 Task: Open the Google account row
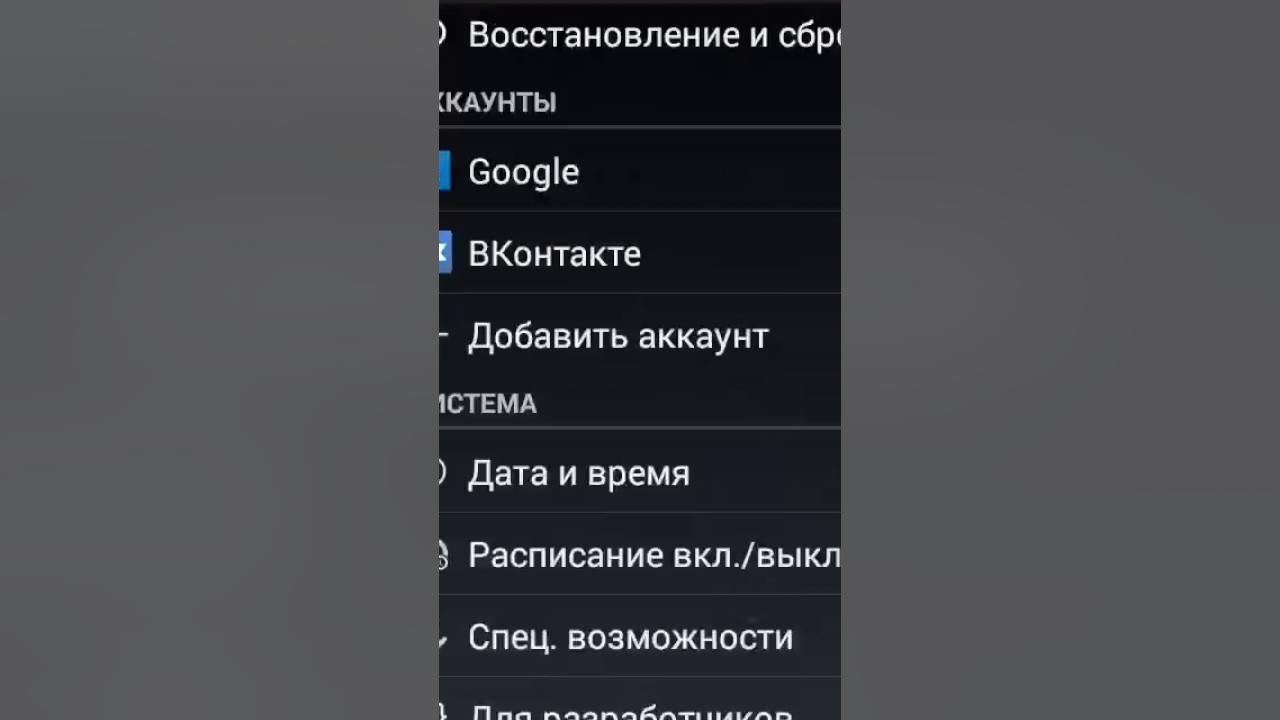[640, 171]
